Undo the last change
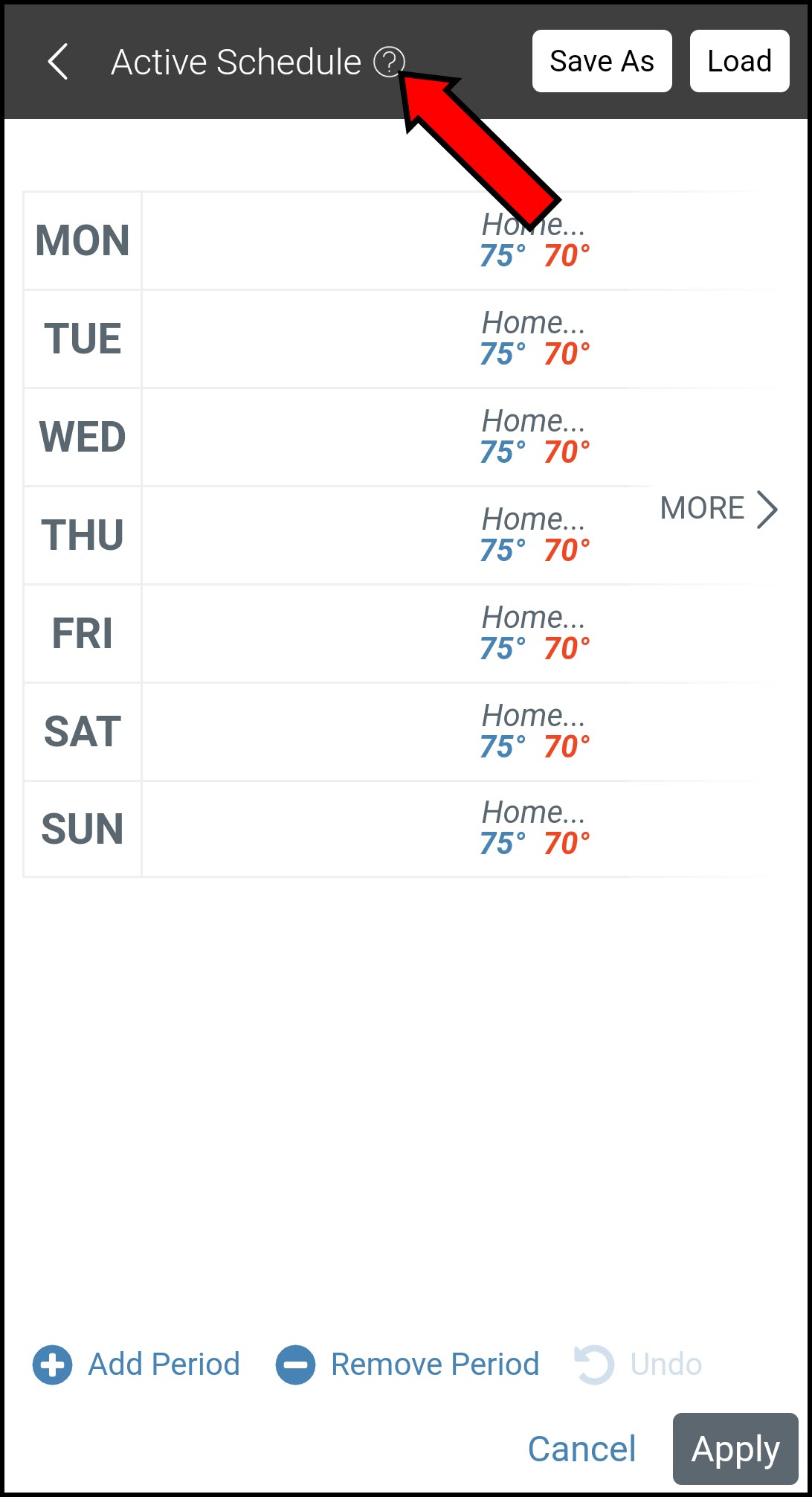The image size is (812, 1497). 639,1365
